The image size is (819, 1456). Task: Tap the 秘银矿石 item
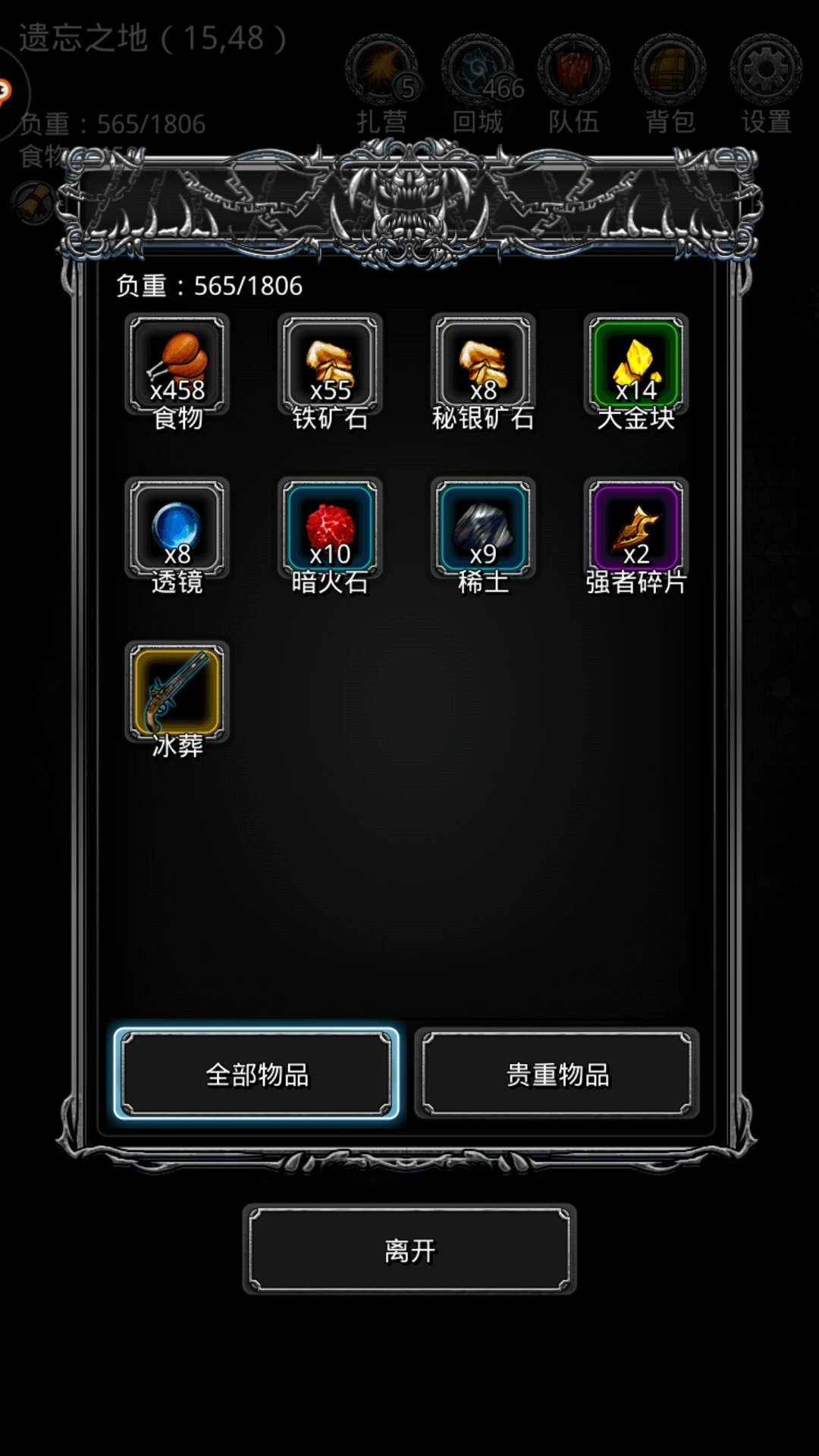pos(483,365)
